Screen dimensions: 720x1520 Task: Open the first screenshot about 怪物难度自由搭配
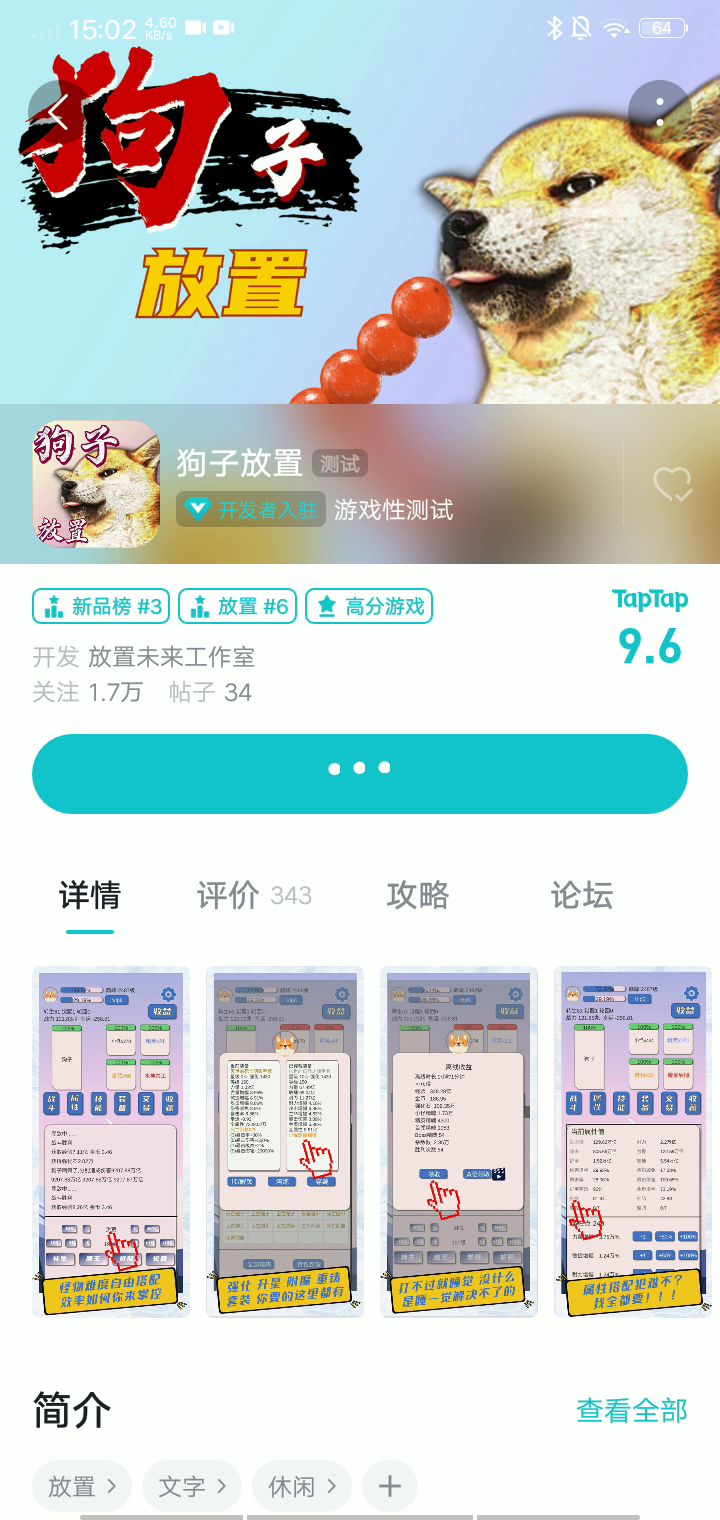pyautogui.click(x=111, y=1141)
